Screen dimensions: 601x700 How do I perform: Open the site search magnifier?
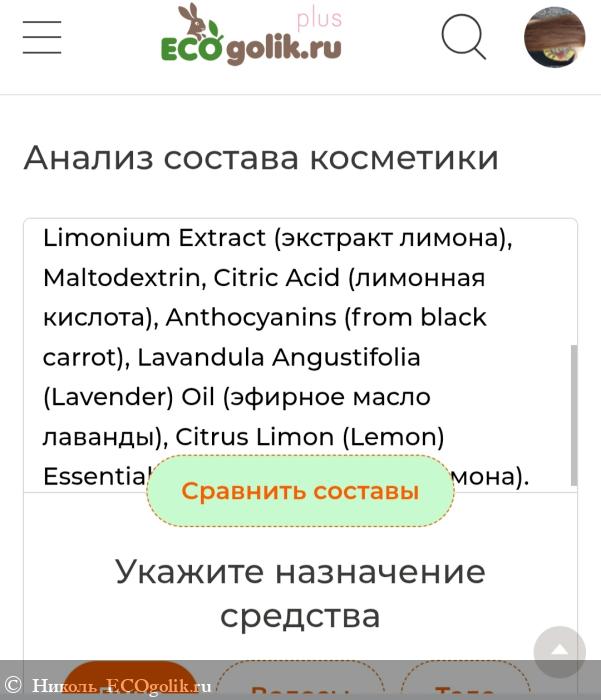(463, 37)
